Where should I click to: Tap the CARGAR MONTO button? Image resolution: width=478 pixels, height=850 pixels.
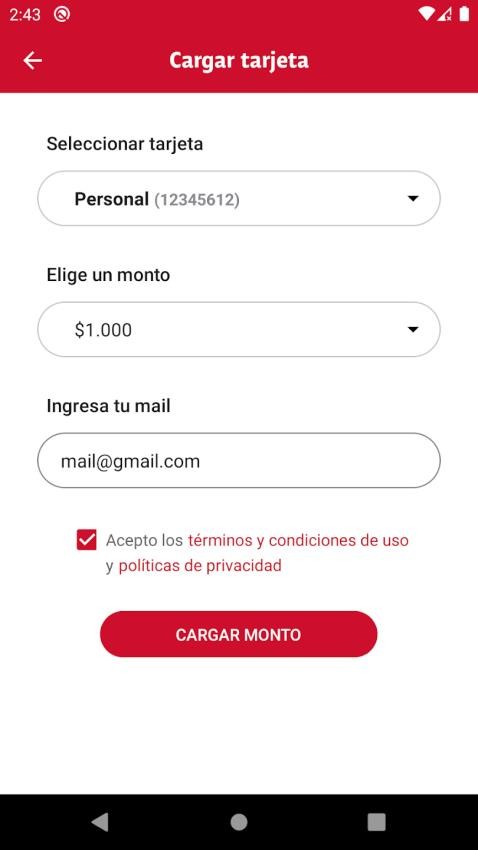tap(238, 634)
